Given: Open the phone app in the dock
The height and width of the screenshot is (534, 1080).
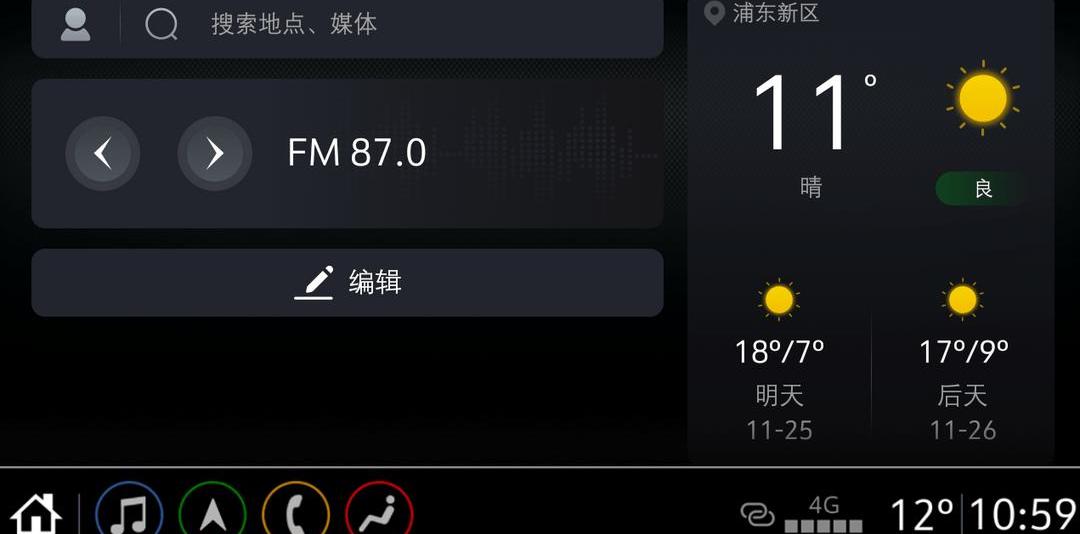Looking at the screenshot, I should pos(296,514).
